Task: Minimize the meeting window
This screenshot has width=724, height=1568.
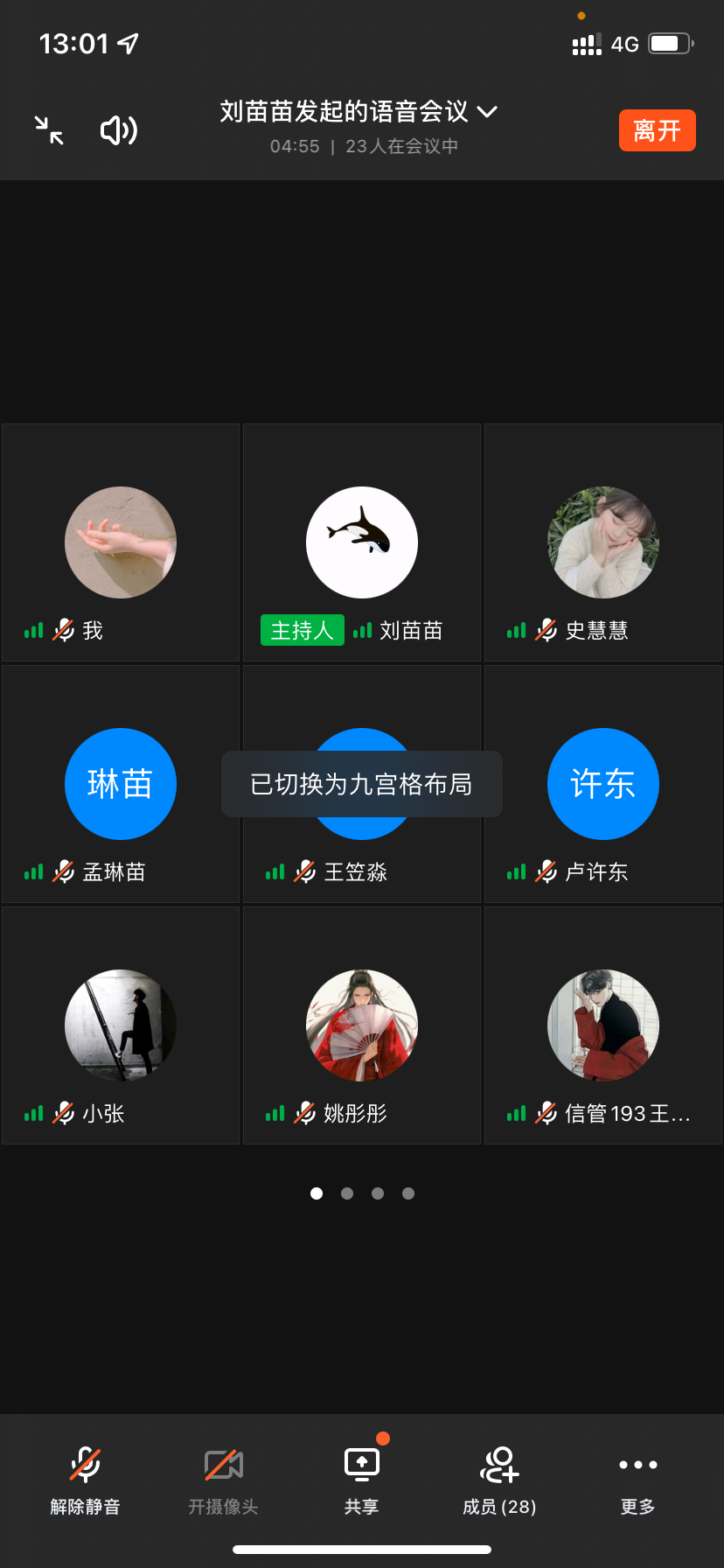Action: pyautogui.click(x=49, y=130)
